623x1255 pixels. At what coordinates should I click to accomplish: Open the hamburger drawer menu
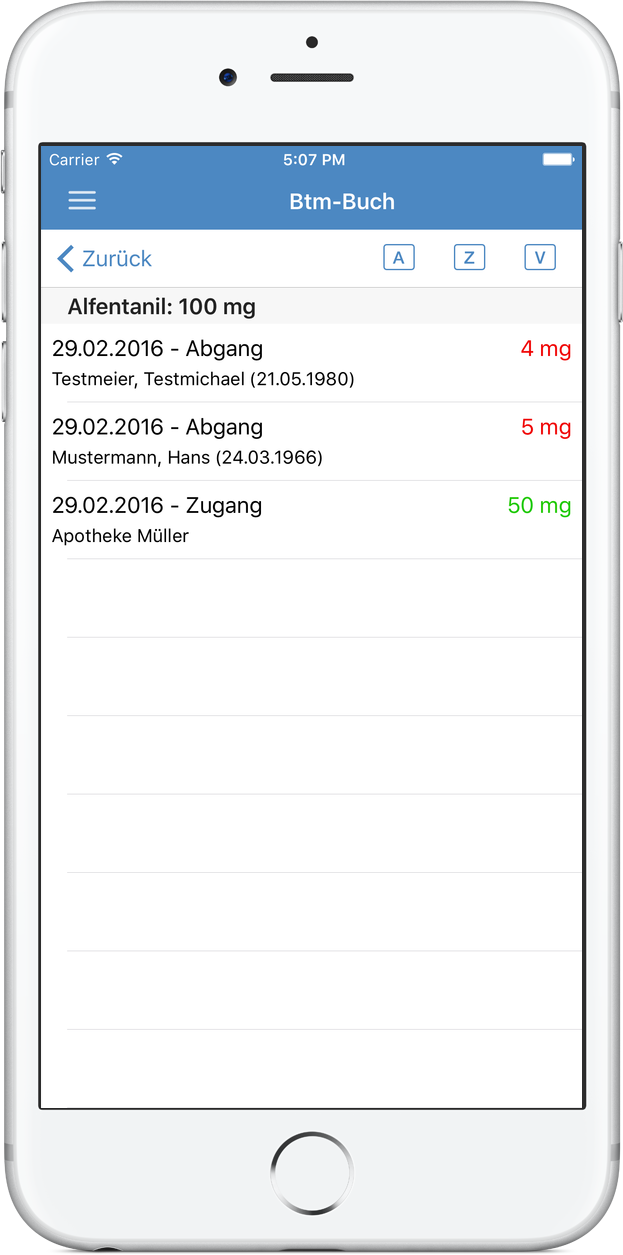point(82,201)
